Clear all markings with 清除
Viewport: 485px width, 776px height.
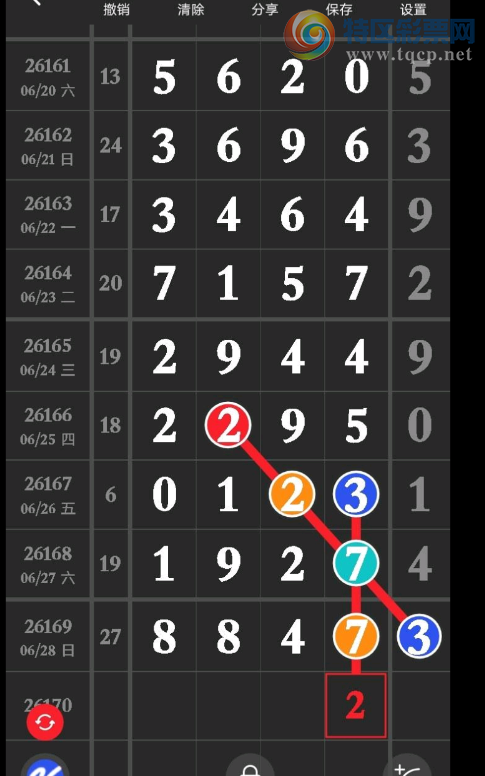[191, 9]
